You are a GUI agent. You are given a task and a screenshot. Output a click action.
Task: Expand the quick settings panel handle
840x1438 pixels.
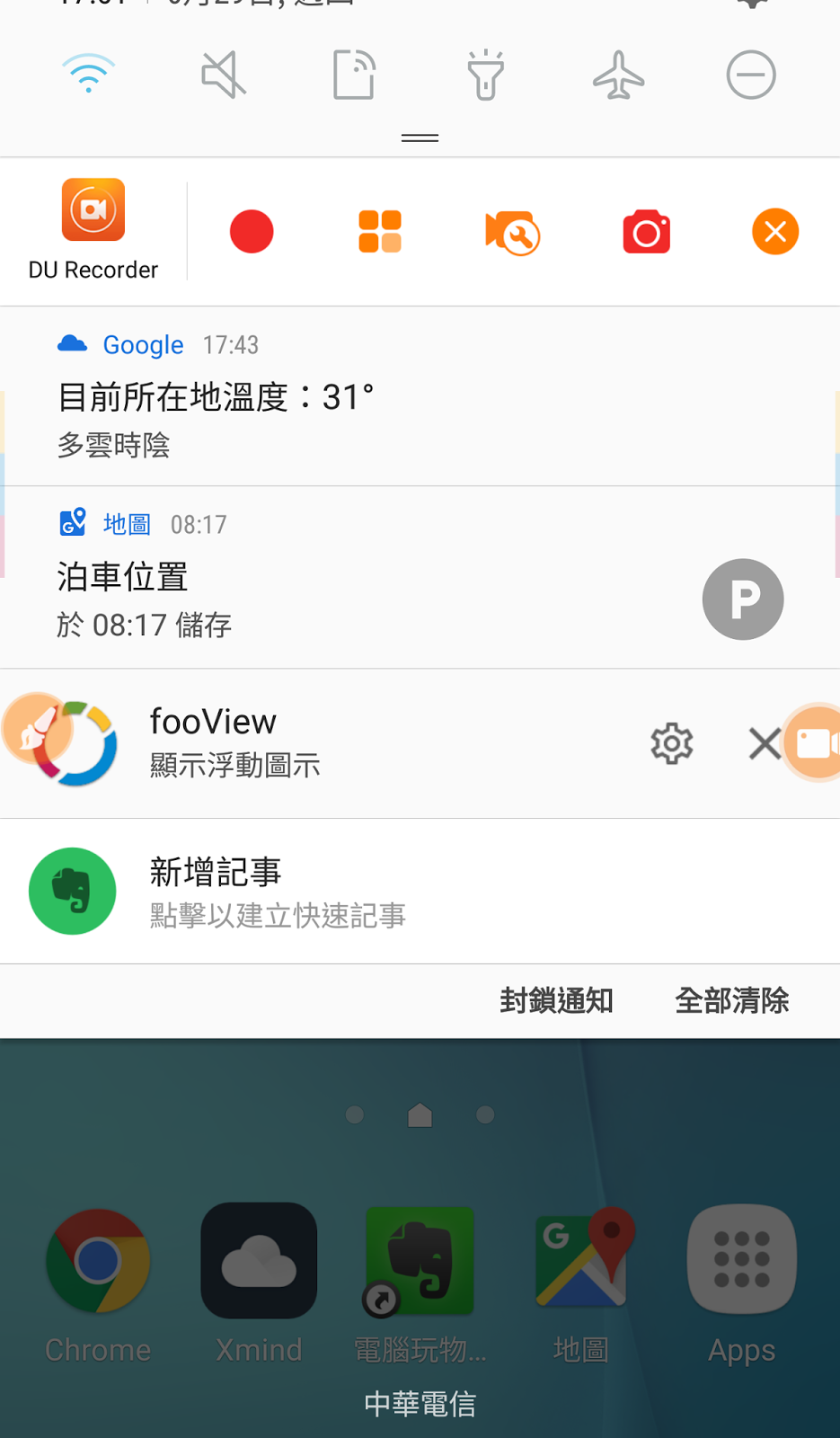click(x=420, y=138)
